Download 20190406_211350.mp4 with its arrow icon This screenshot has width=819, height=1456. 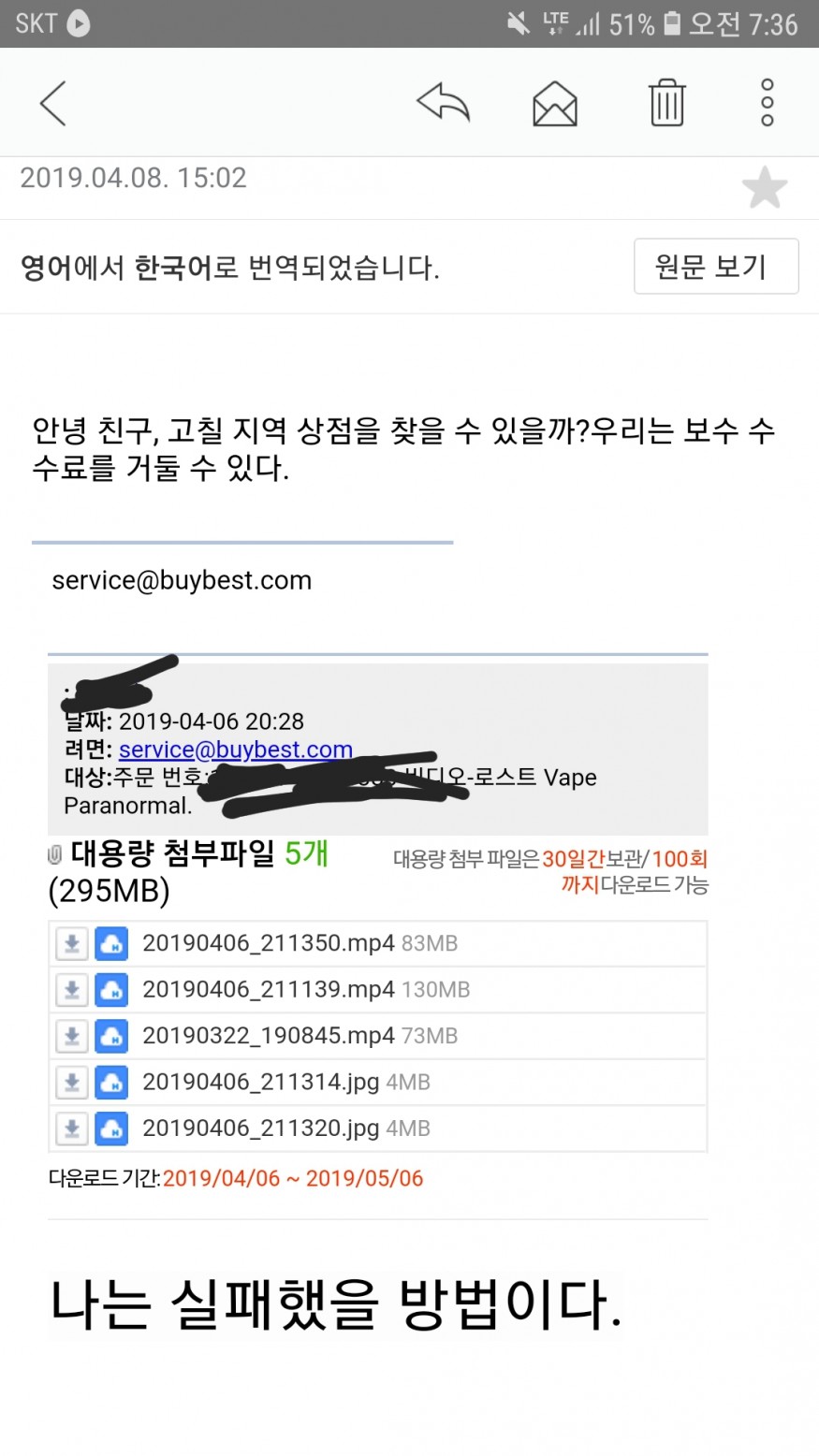coord(72,943)
